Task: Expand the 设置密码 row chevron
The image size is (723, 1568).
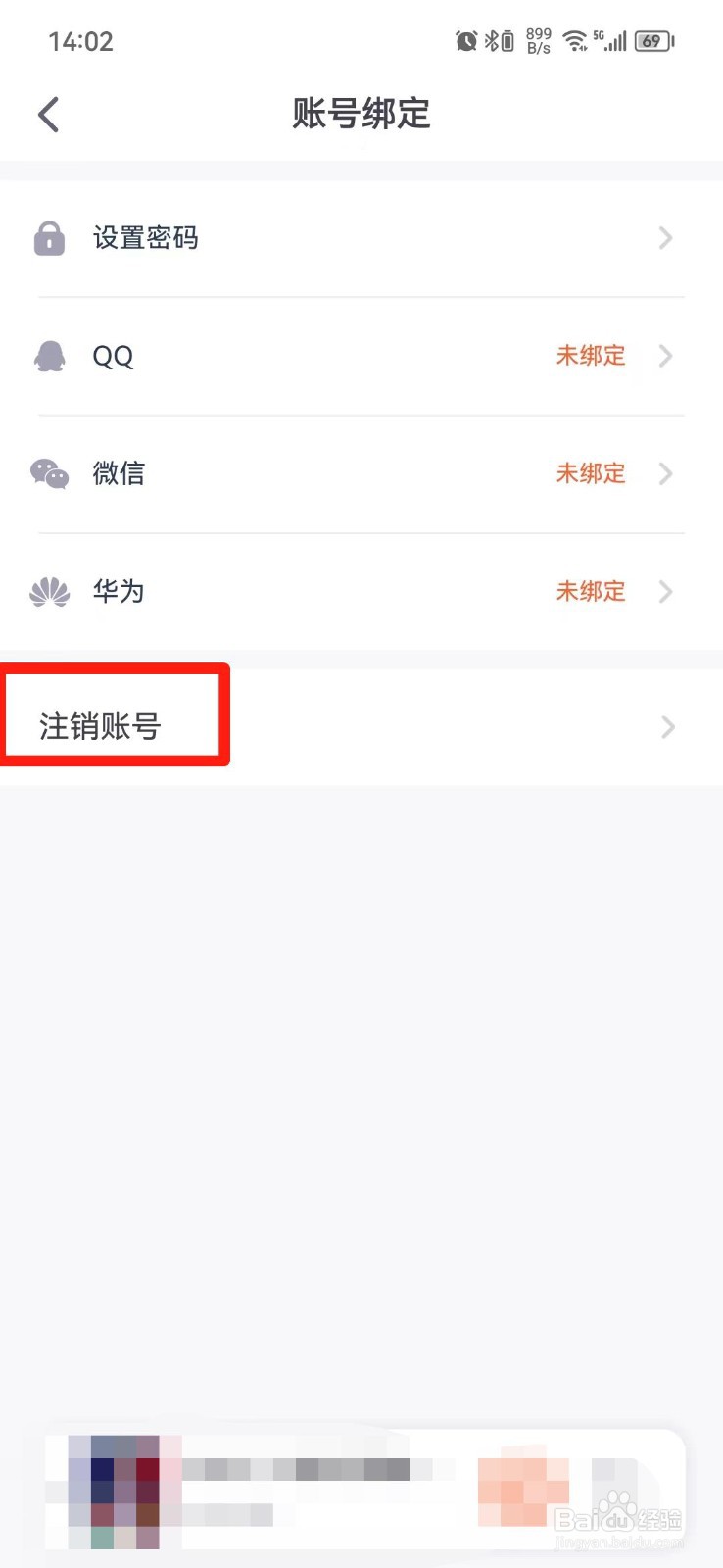Action: 666,238
